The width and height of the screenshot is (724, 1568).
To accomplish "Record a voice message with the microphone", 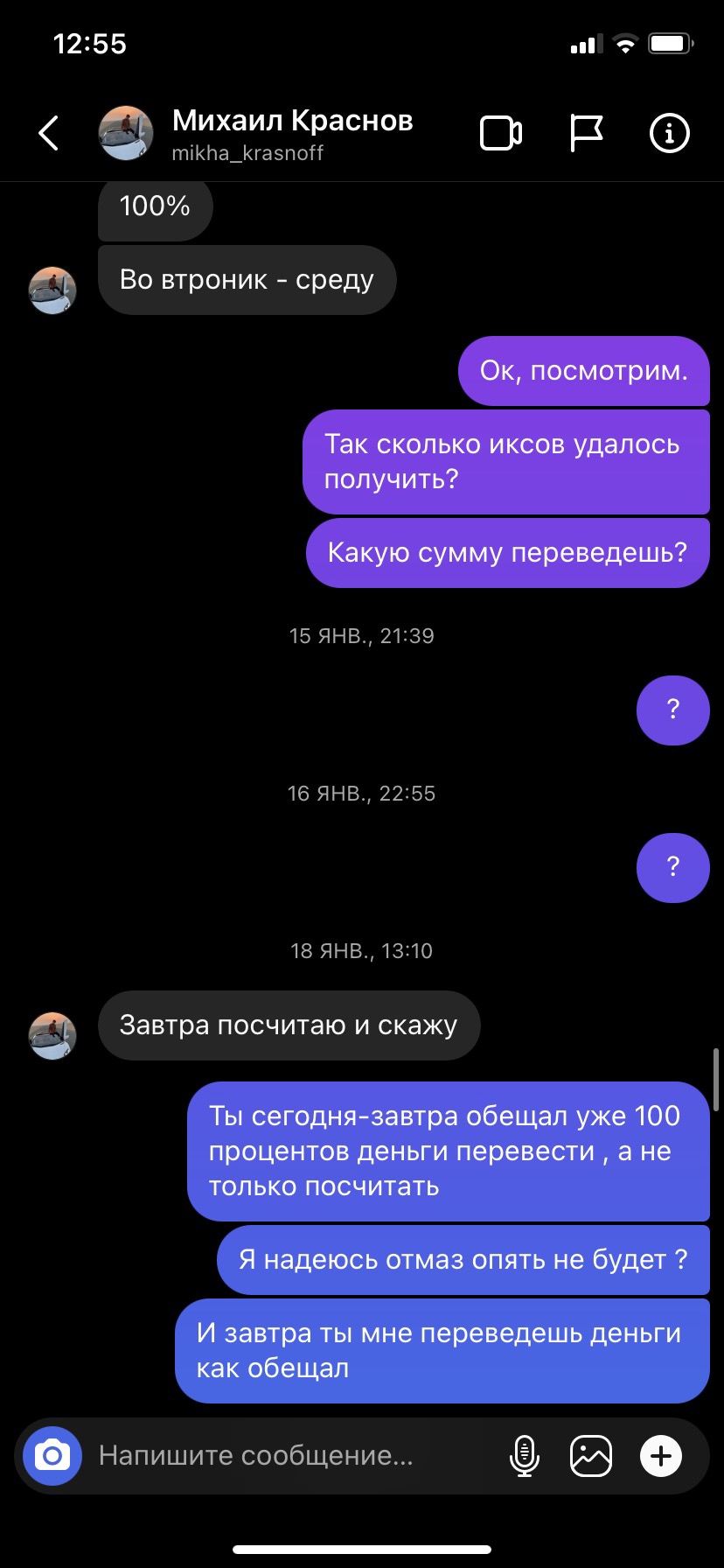I will click(x=525, y=1456).
